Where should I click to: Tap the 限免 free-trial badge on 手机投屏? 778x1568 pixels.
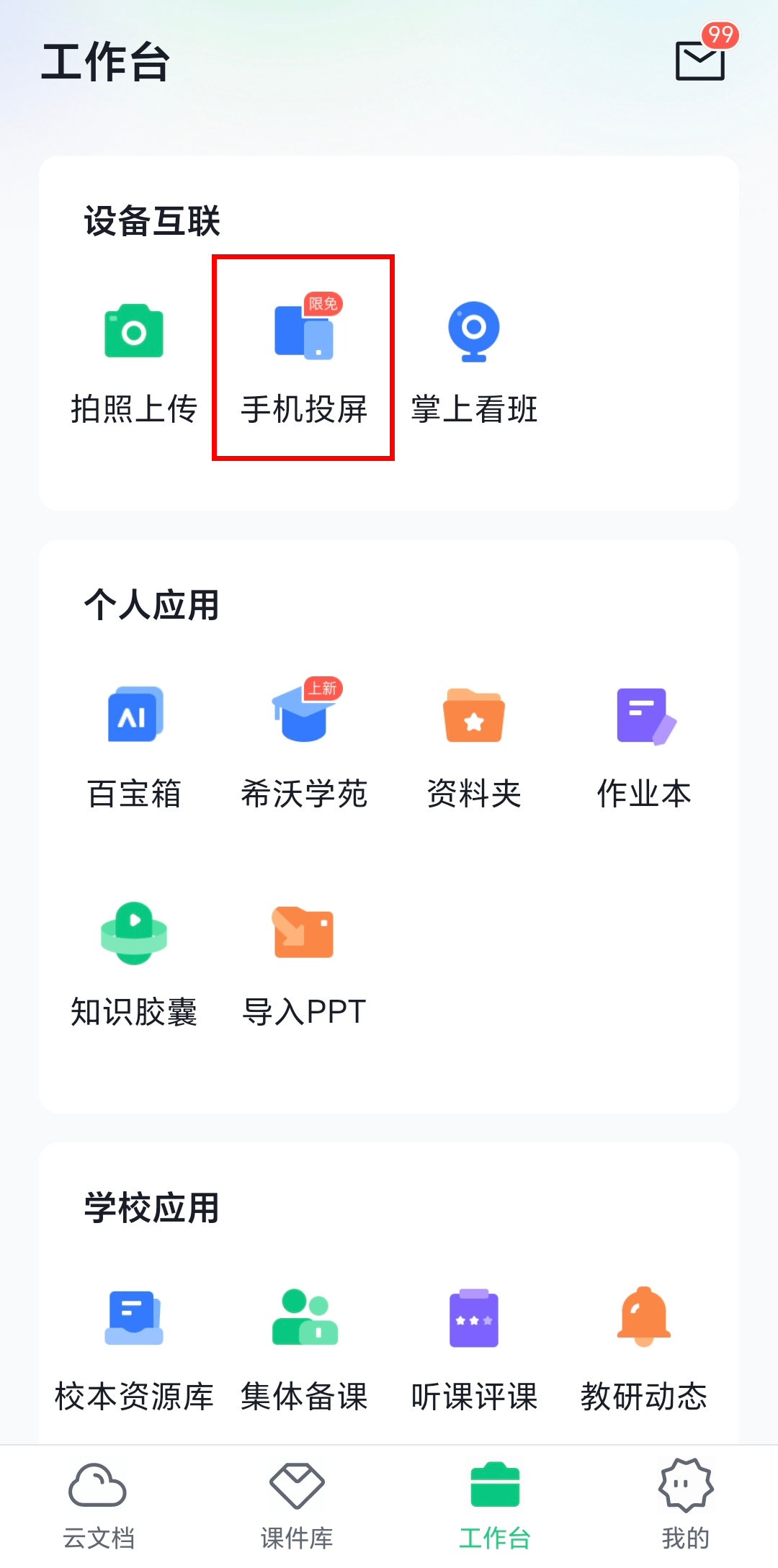coord(322,305)
